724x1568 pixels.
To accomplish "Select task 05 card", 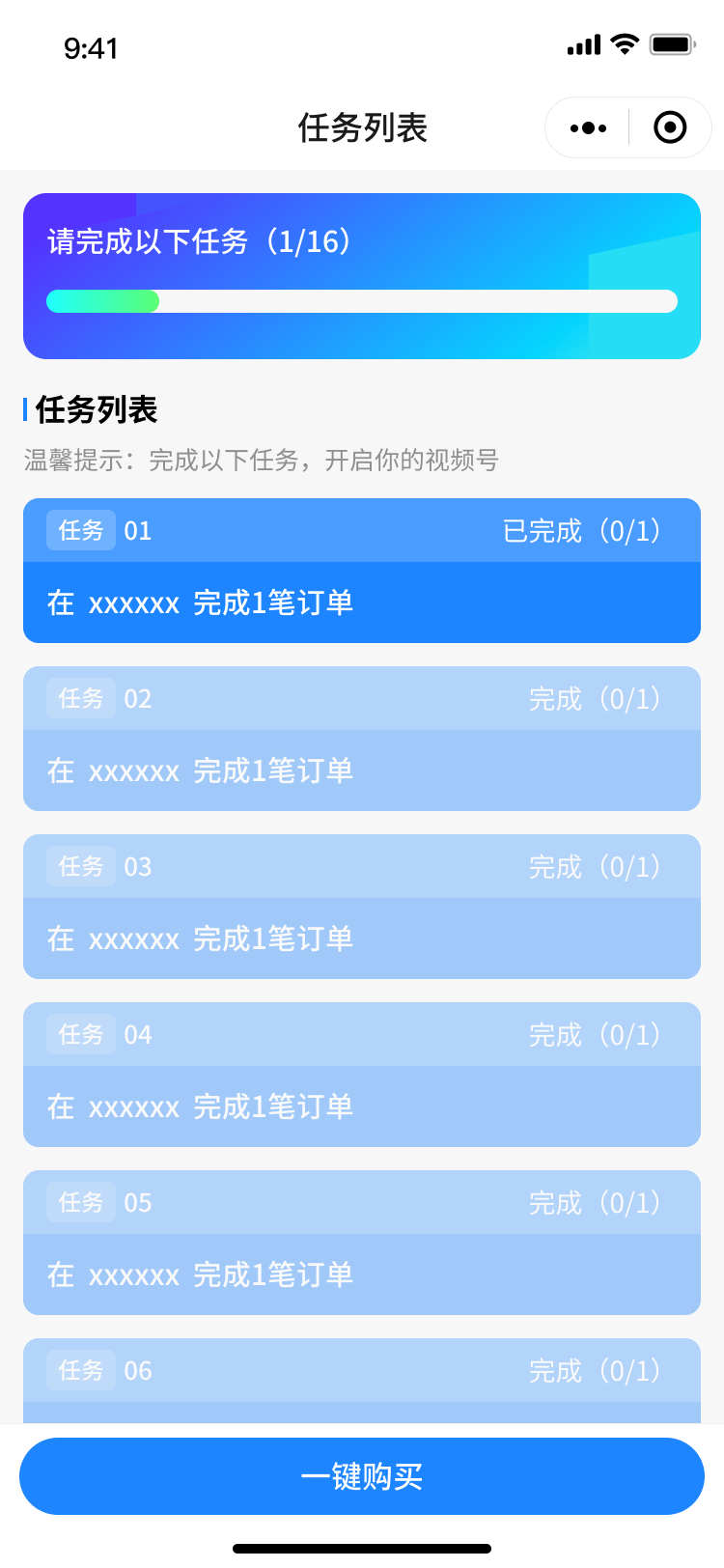I will tap(362, 1243).
